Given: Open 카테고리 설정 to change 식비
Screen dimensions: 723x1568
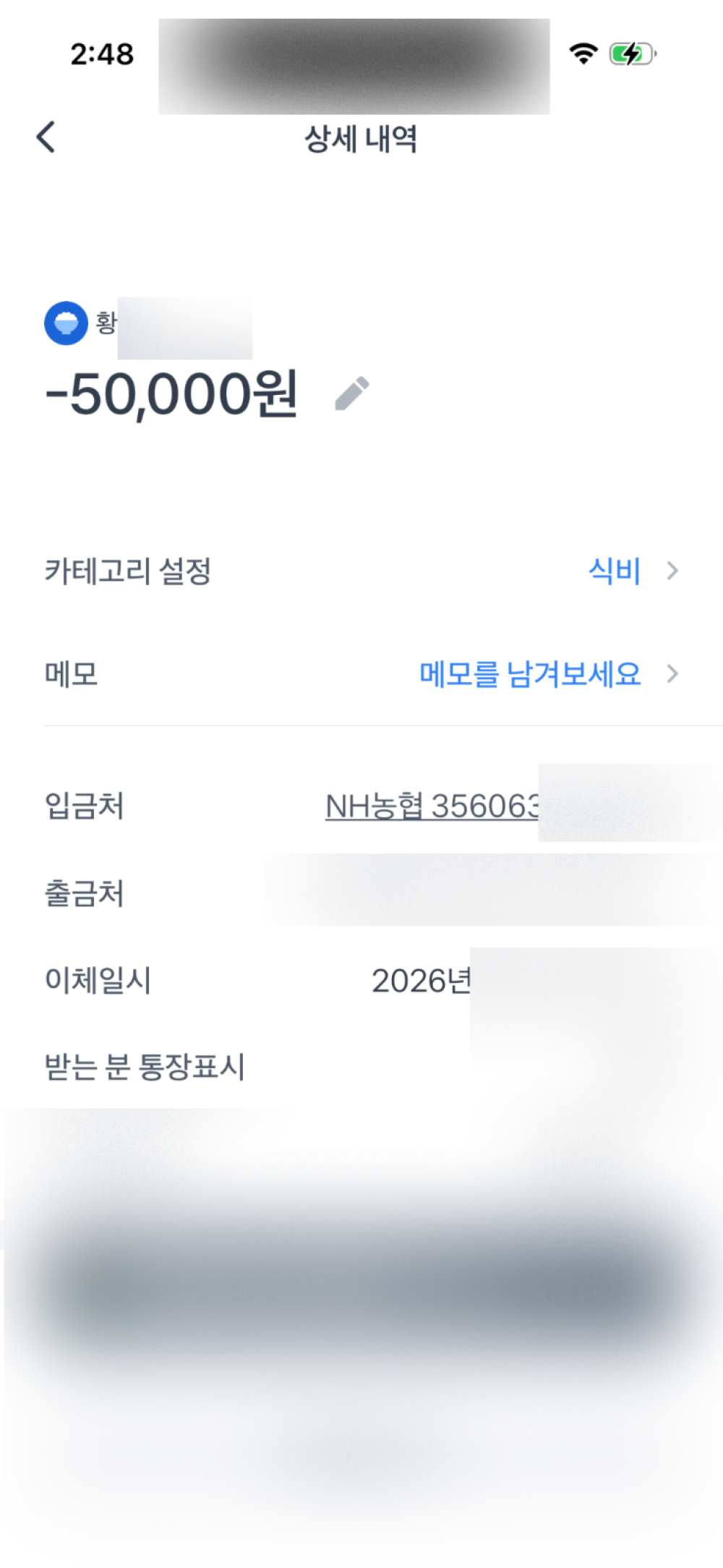Looking at the screenshot, I should pos(615,571).
